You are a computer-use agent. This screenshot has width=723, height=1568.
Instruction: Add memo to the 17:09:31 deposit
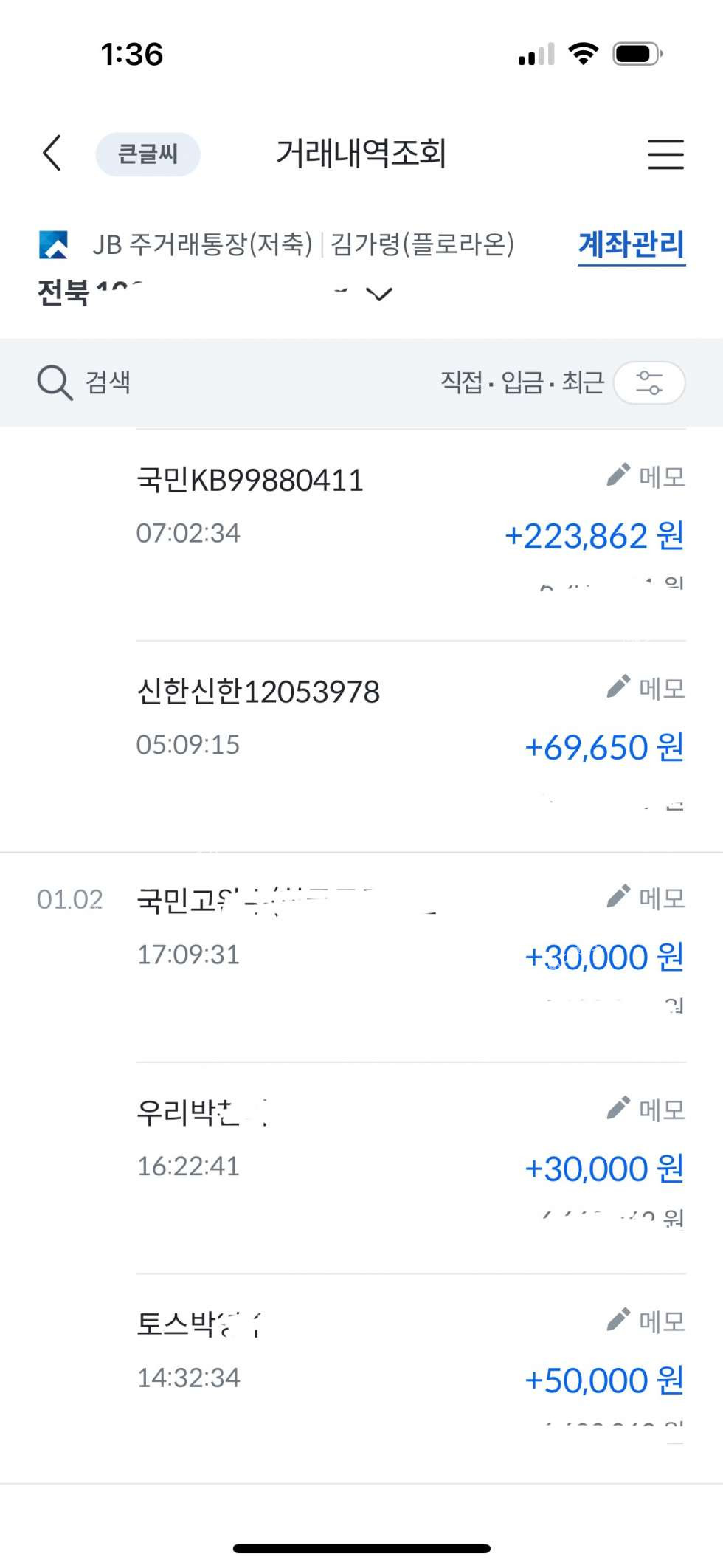(x=646, y=898)
